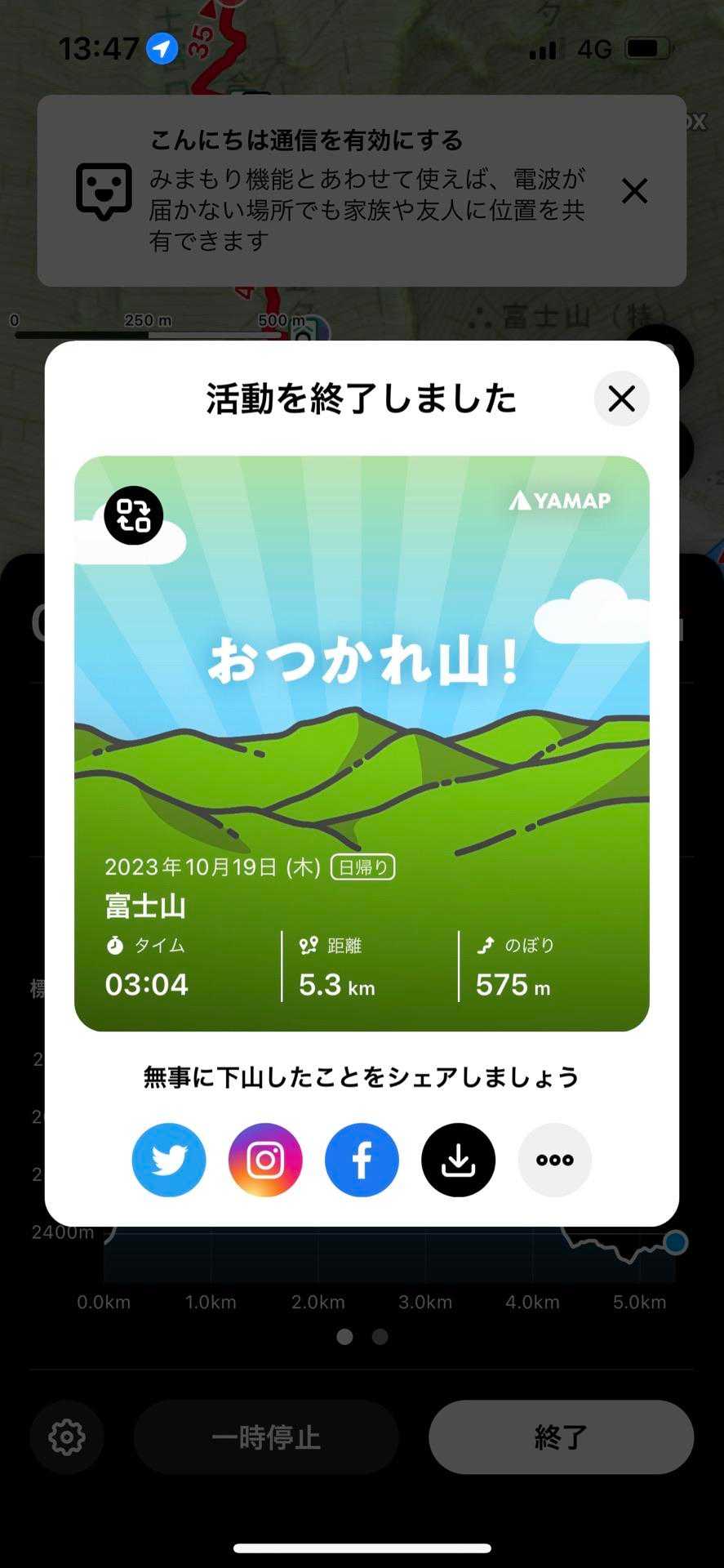Share the activity on Instagram
Screen dimensions: 724x1568
coord(265,1160)
